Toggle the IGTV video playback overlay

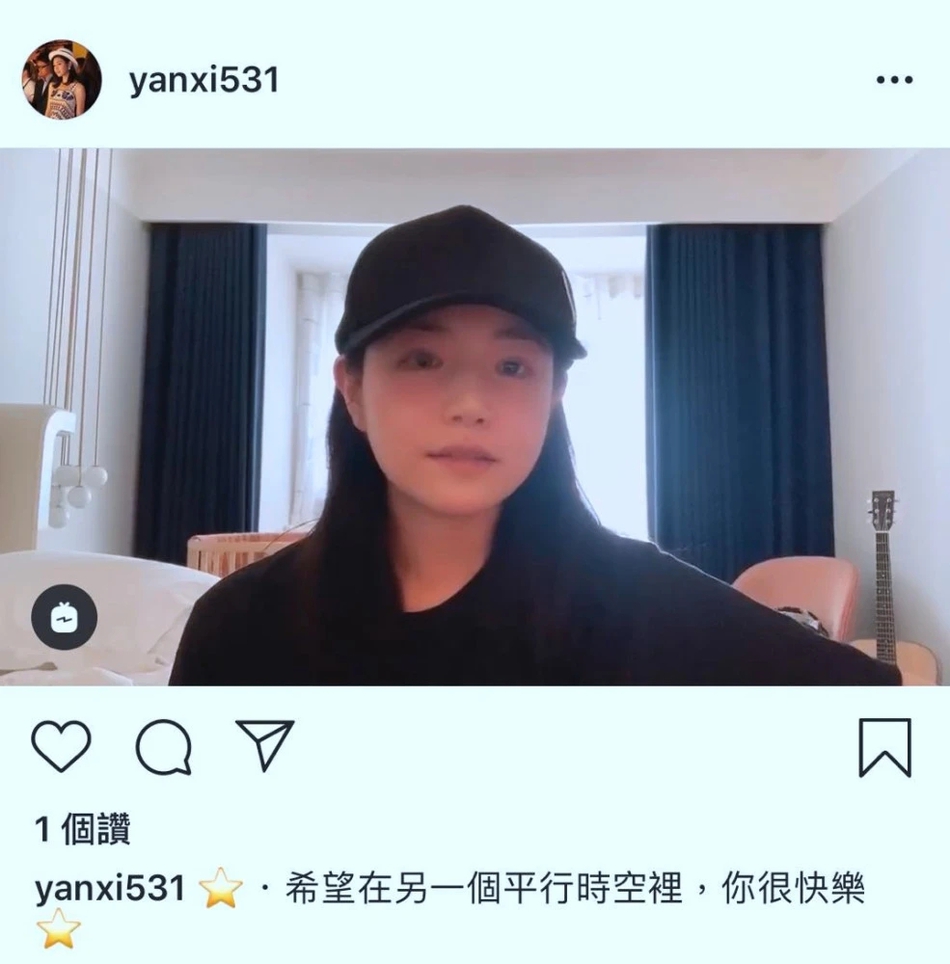(x=65, y=618)
